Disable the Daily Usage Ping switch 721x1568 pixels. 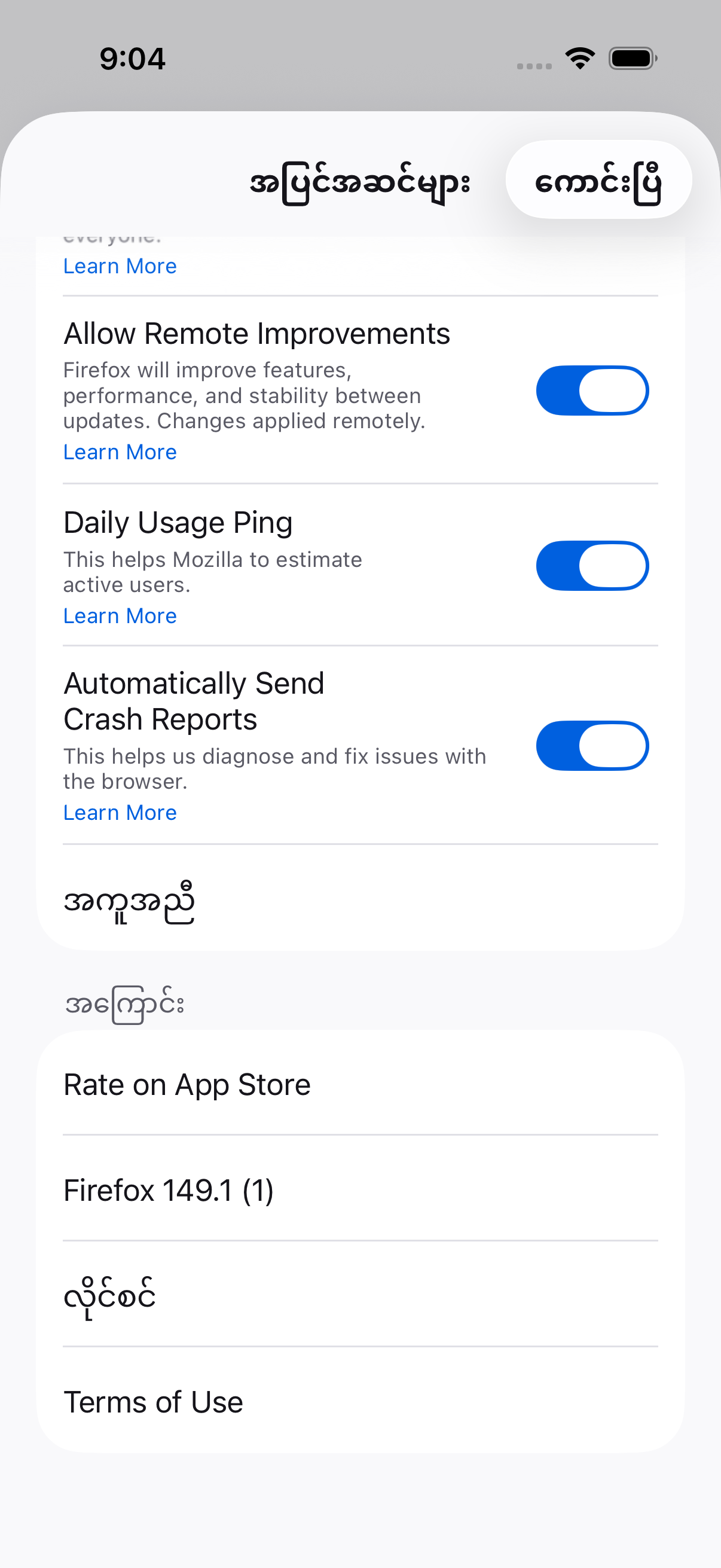coord(591,566)
